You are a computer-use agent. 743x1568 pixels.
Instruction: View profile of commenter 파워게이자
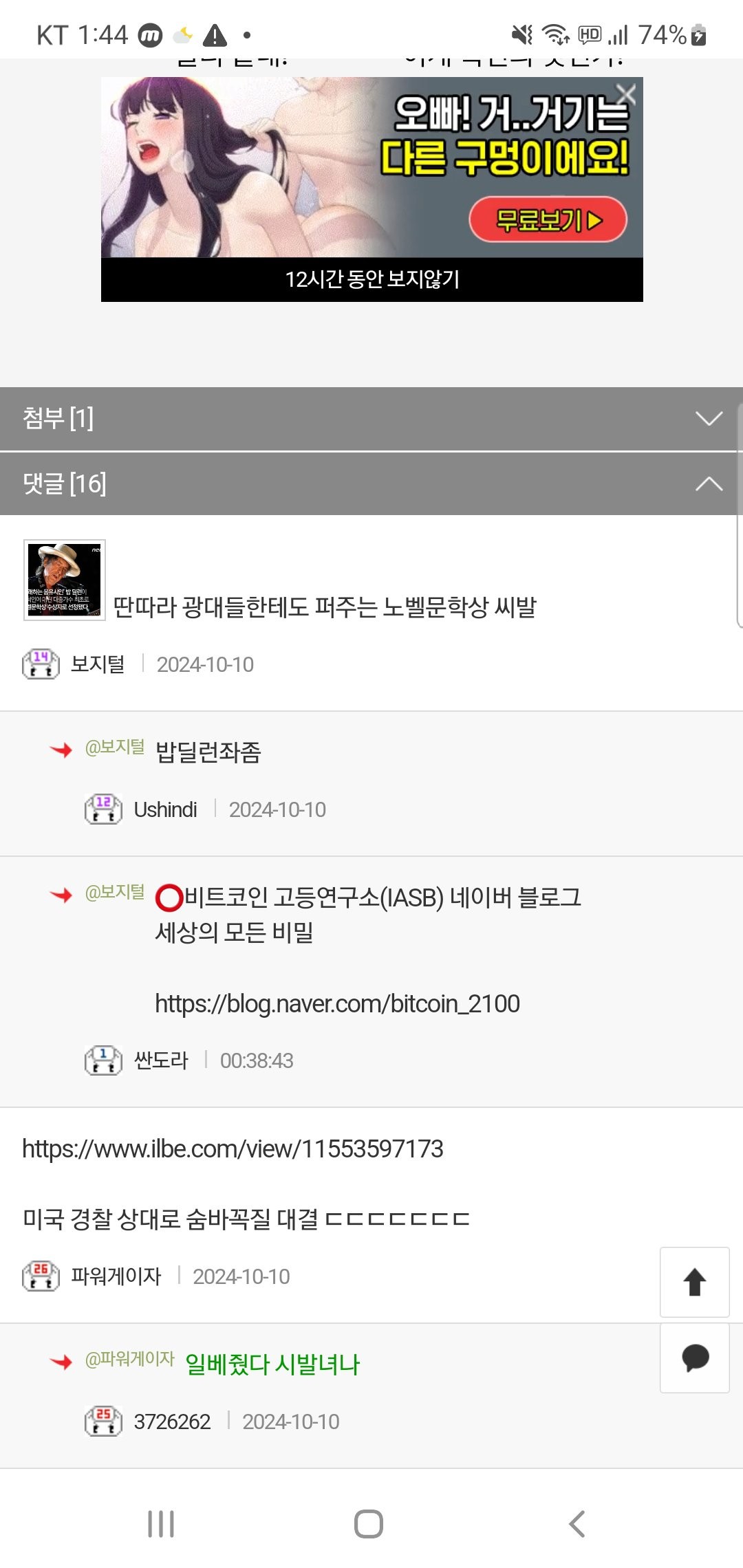click(116, 1276)
